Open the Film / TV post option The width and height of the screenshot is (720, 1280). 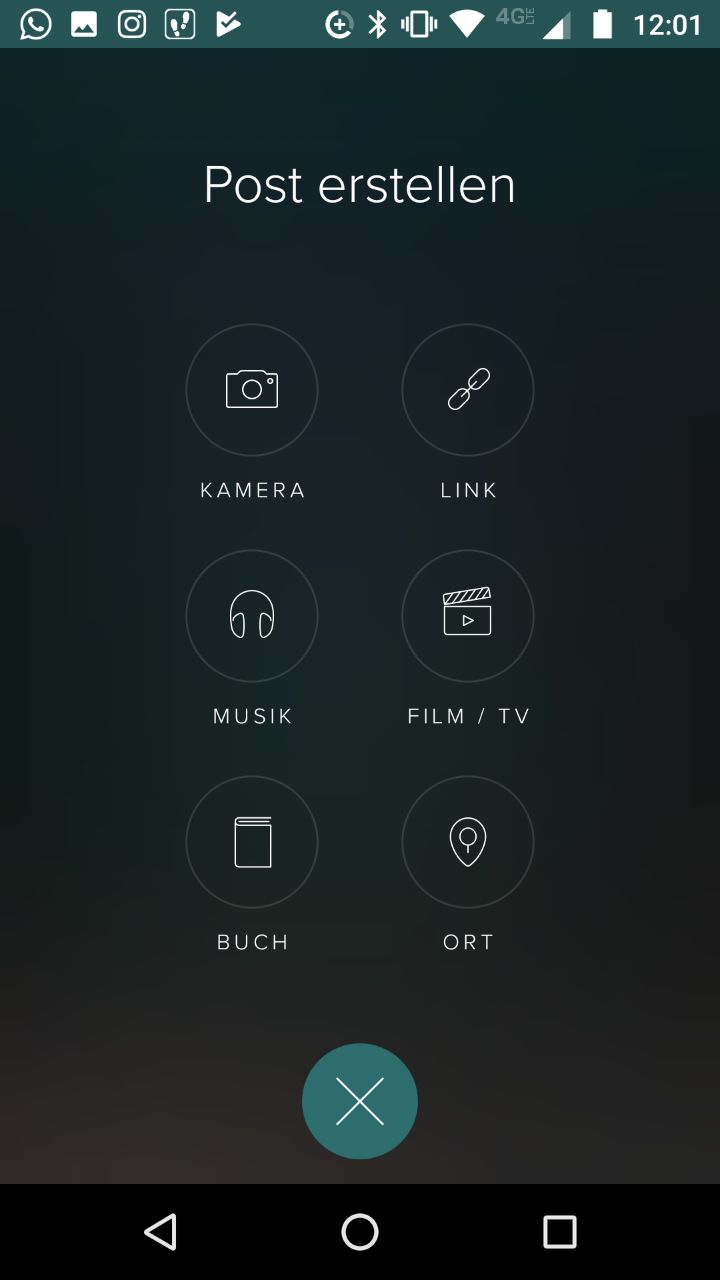[x=468, y=616]
